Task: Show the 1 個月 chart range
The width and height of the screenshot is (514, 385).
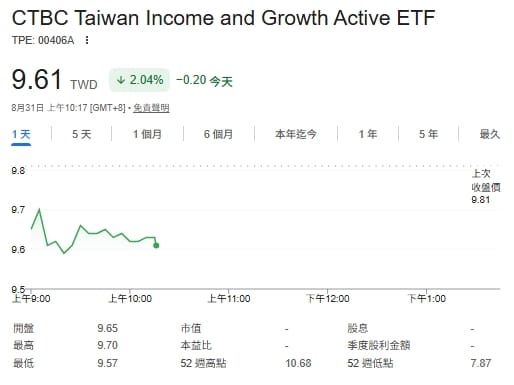Action: (147, 134)
